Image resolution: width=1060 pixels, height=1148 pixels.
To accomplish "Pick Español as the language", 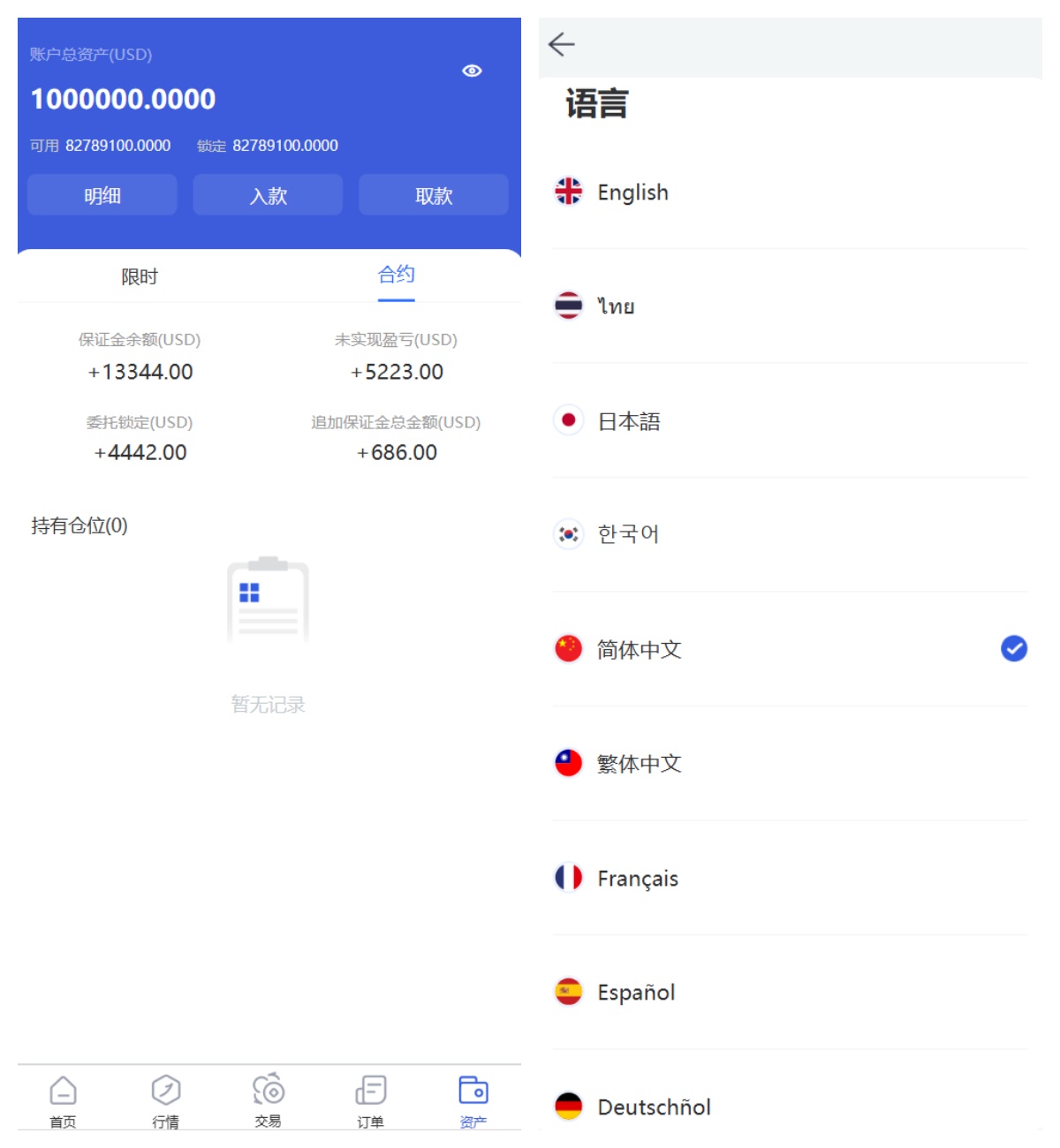I will point(635,993).
